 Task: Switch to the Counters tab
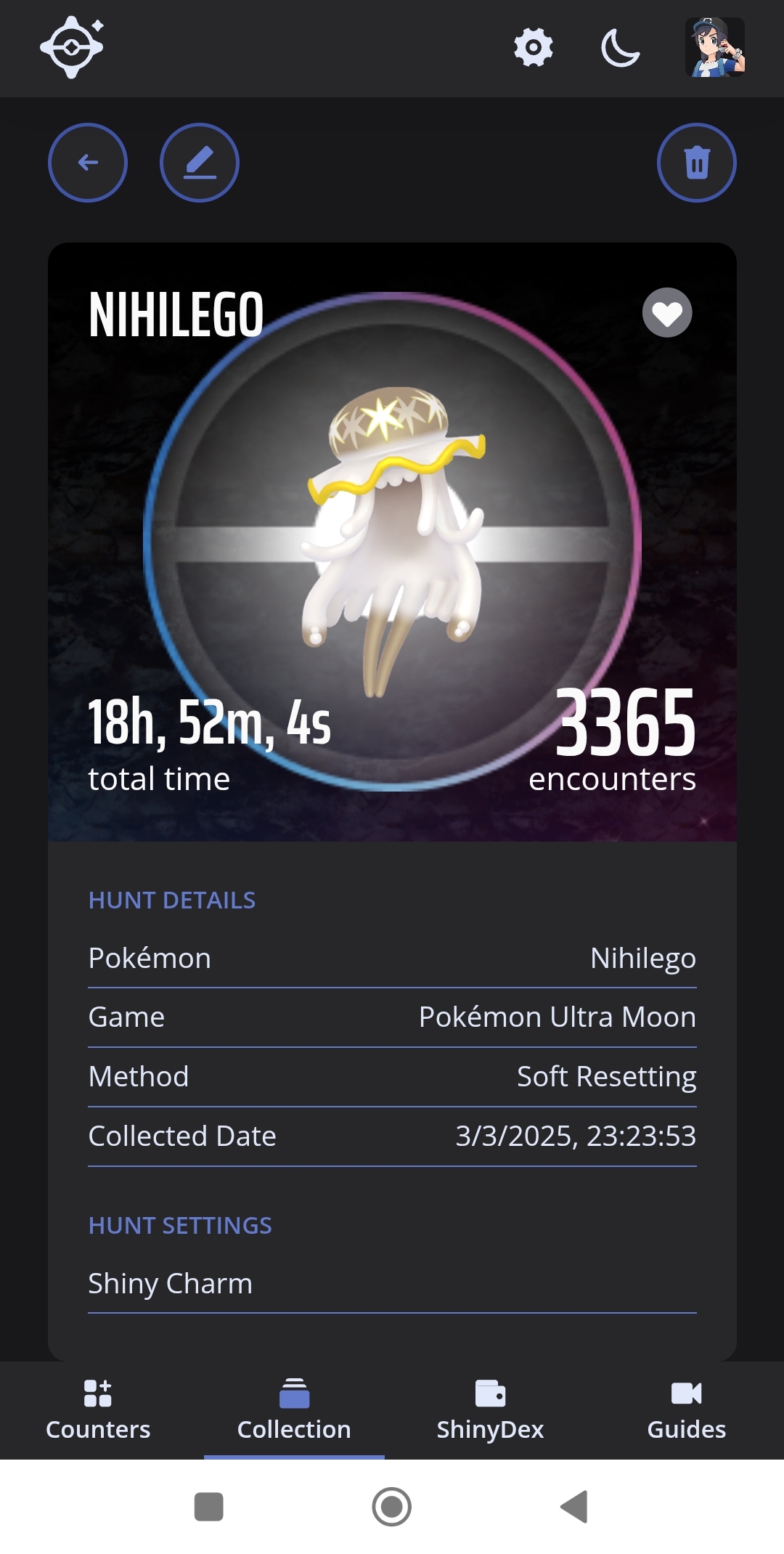[x=98, y=1410]
